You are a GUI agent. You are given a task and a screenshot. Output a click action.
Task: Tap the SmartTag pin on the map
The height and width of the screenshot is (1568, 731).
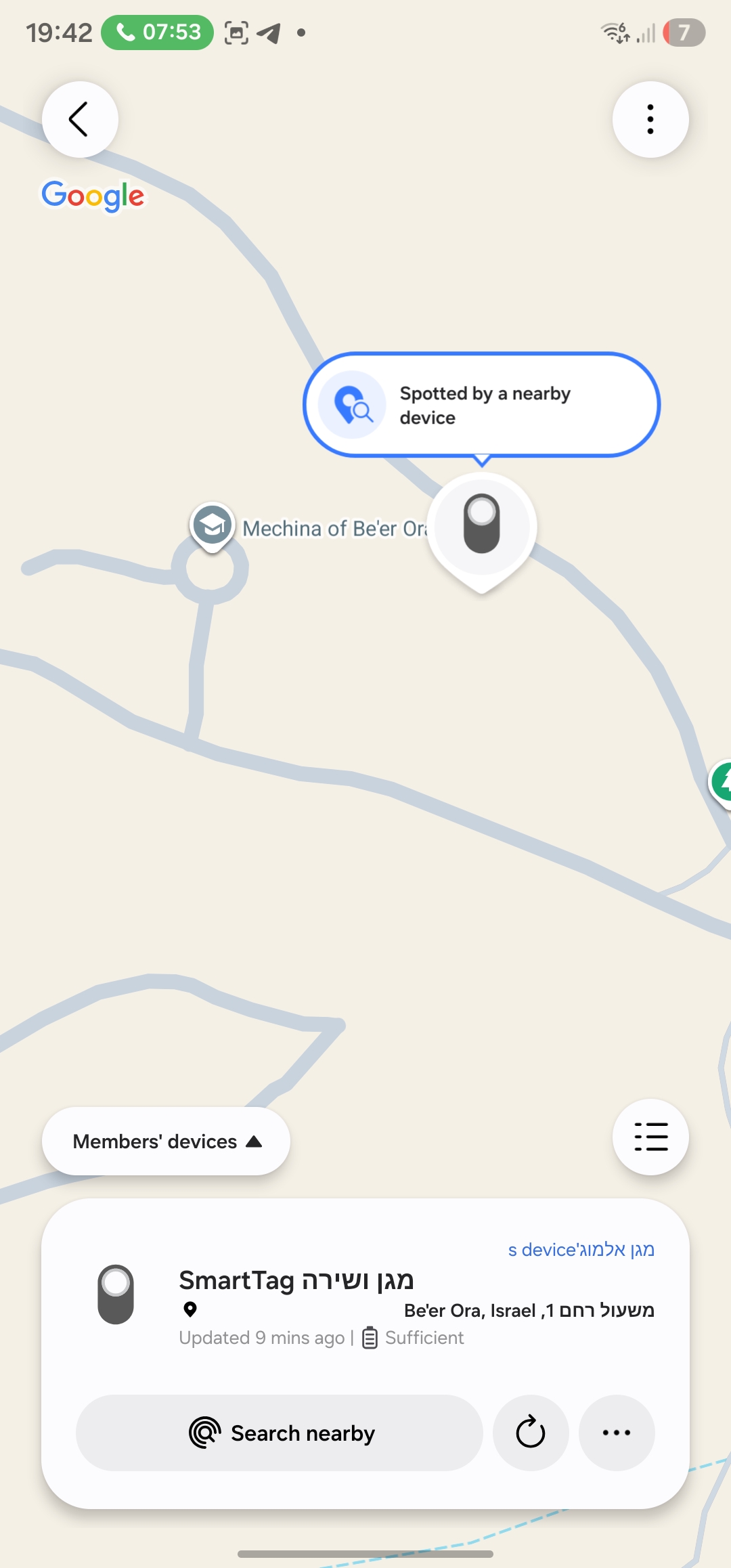click(x=482, y=526)
